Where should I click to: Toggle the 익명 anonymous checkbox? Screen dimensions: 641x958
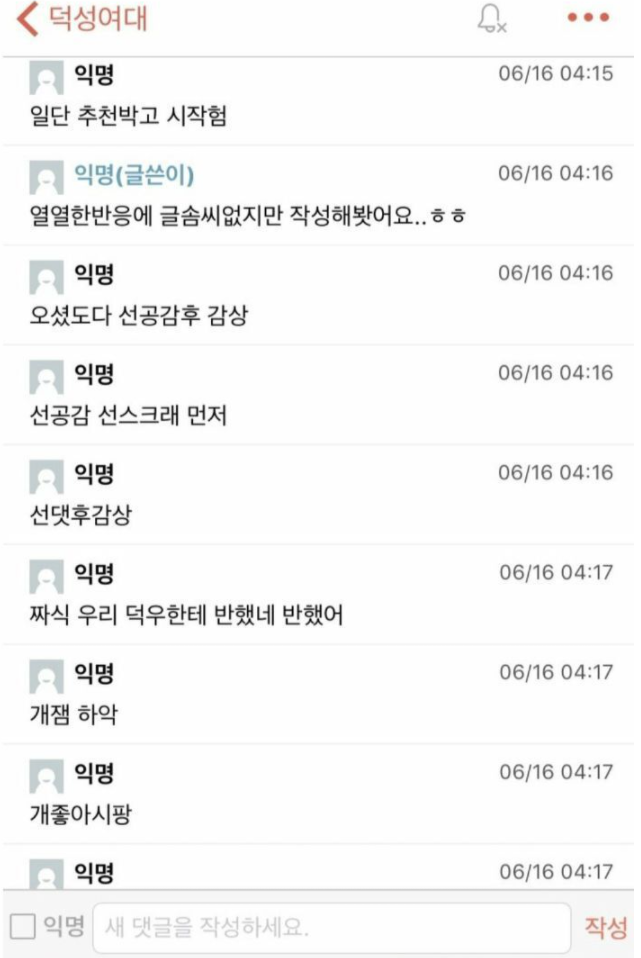23,926
